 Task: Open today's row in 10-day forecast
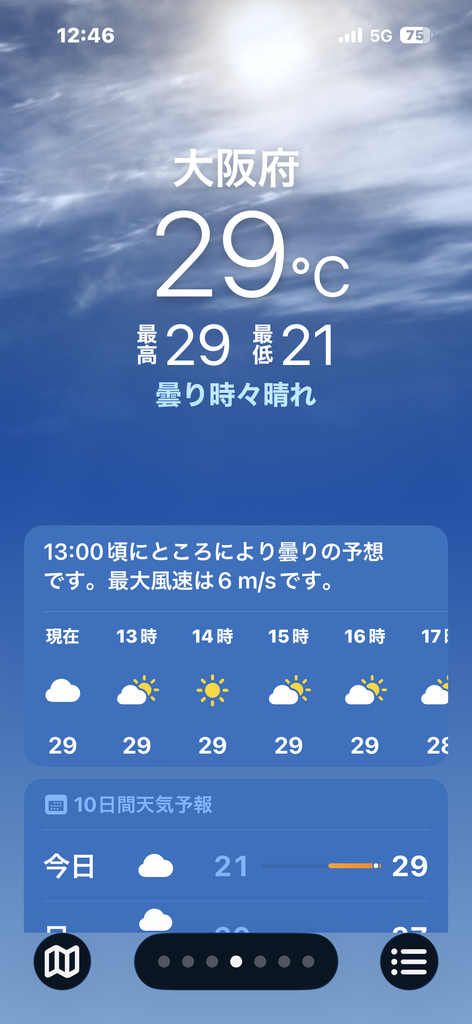pyautogui.click(x=236, y=866)
